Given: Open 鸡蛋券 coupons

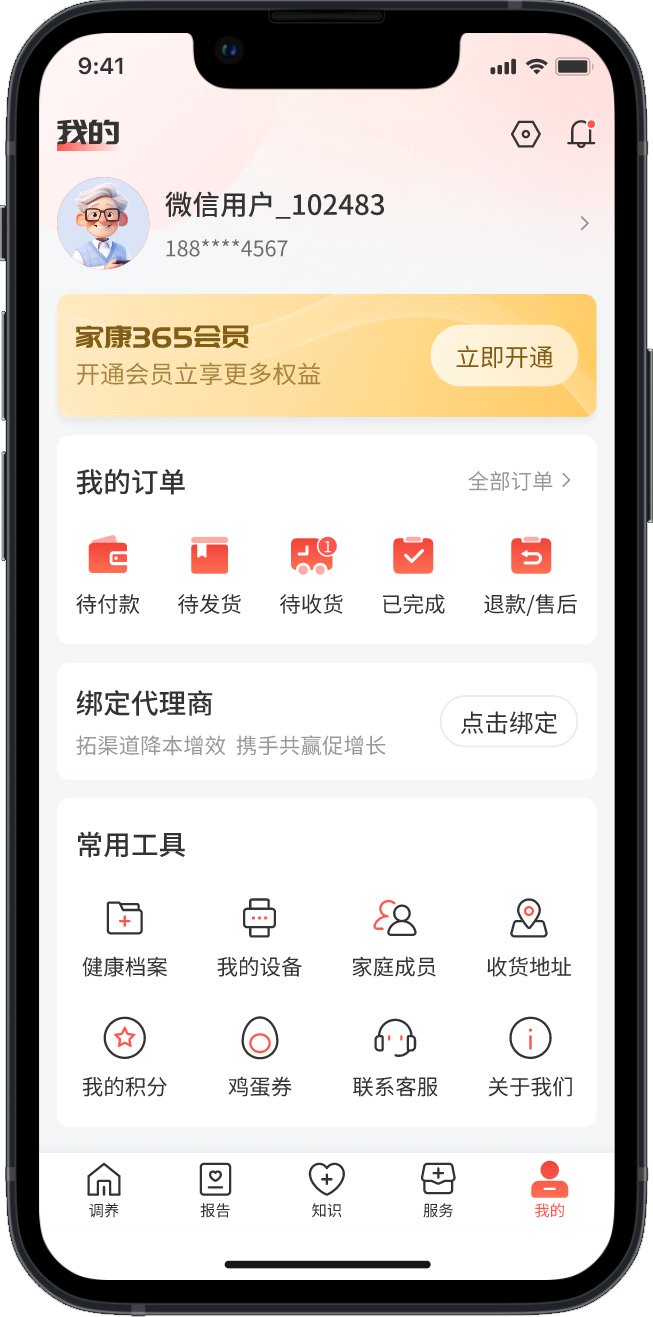Looking at the screenshot, I should click(x=259, y=1057).
